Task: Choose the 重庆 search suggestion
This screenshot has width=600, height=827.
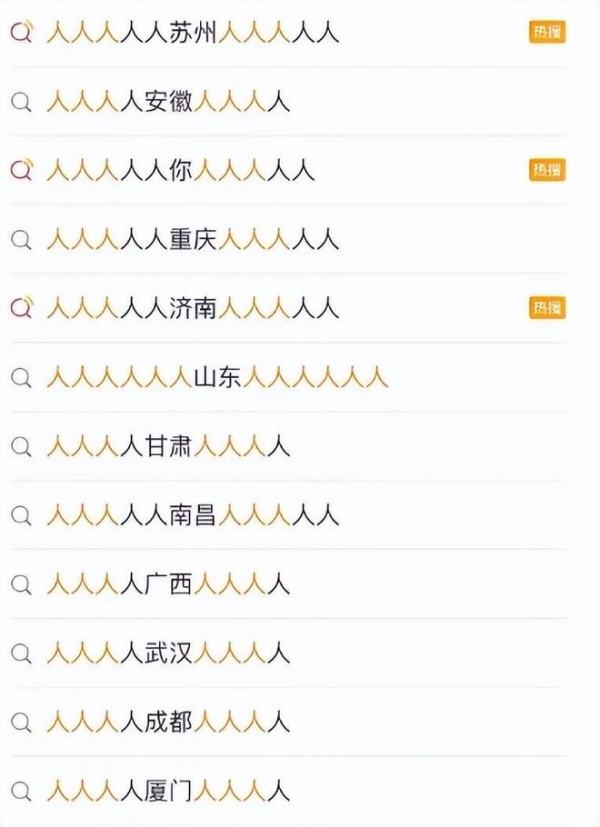Action: pyautogui.click(x=193, y=240)
